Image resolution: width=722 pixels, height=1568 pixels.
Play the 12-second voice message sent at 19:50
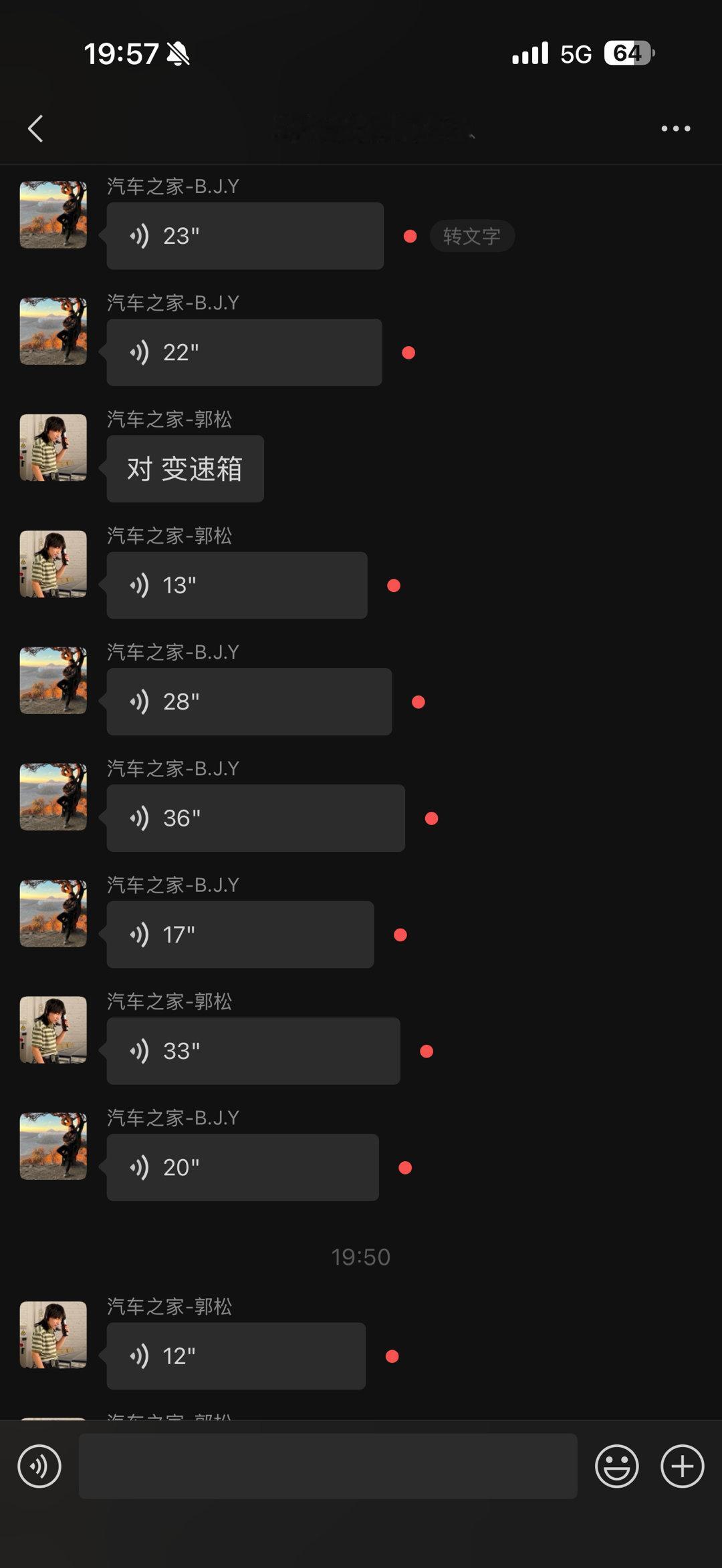click(x=236, y=1356)
